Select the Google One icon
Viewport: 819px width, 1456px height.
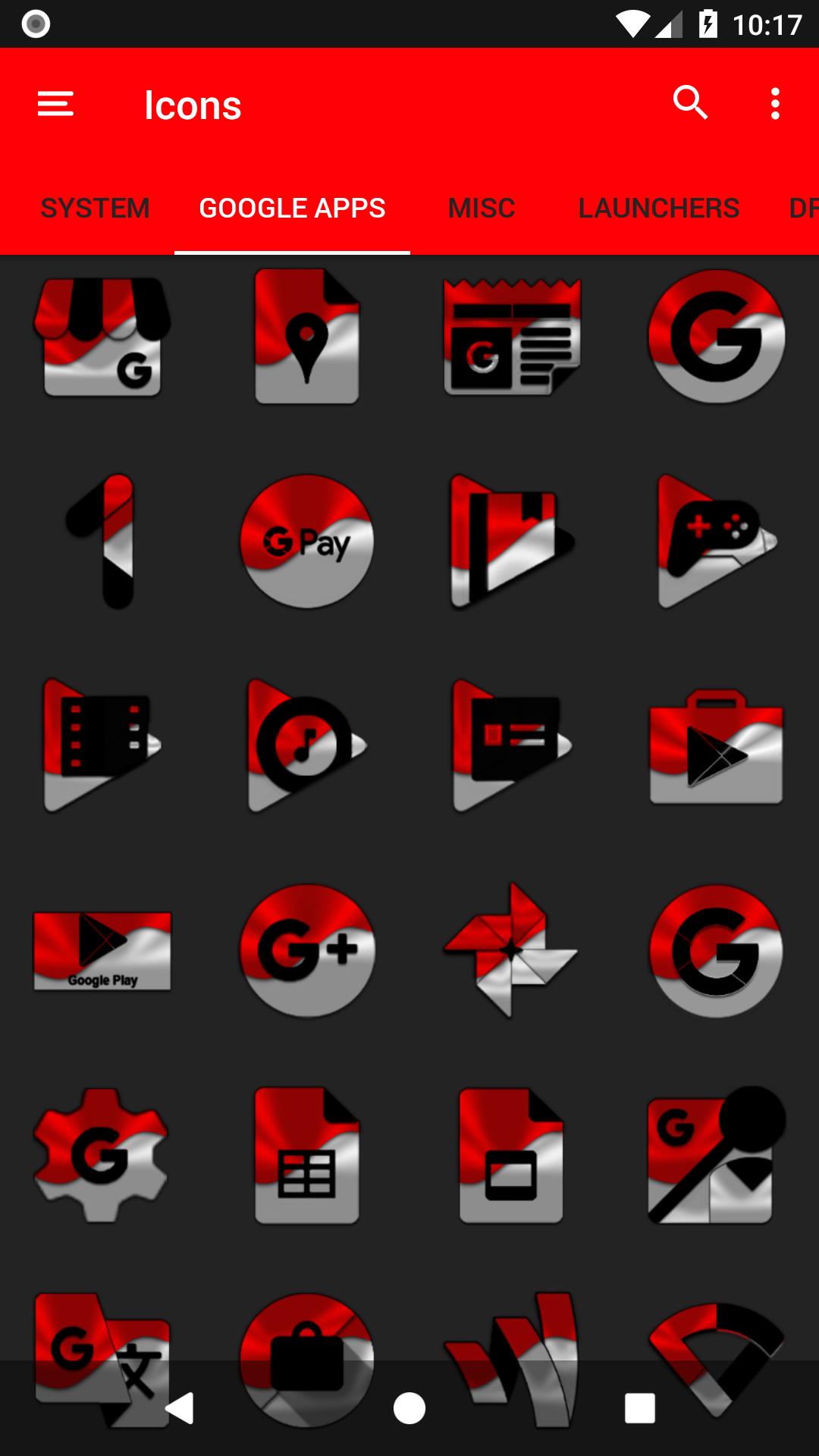(x=102, y=541)
